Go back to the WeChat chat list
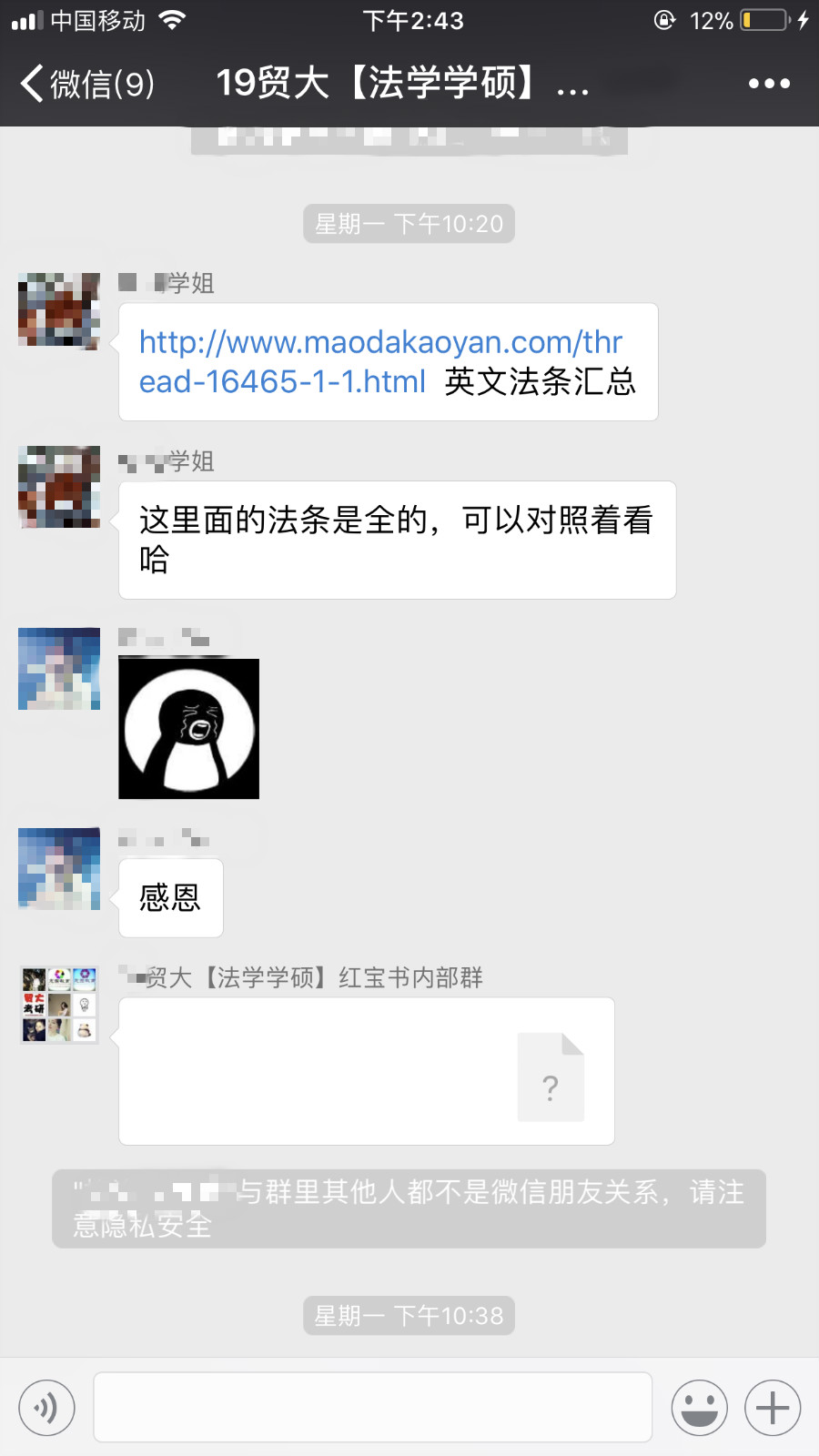Screen dimensions: 819x1456 (86, 84)
